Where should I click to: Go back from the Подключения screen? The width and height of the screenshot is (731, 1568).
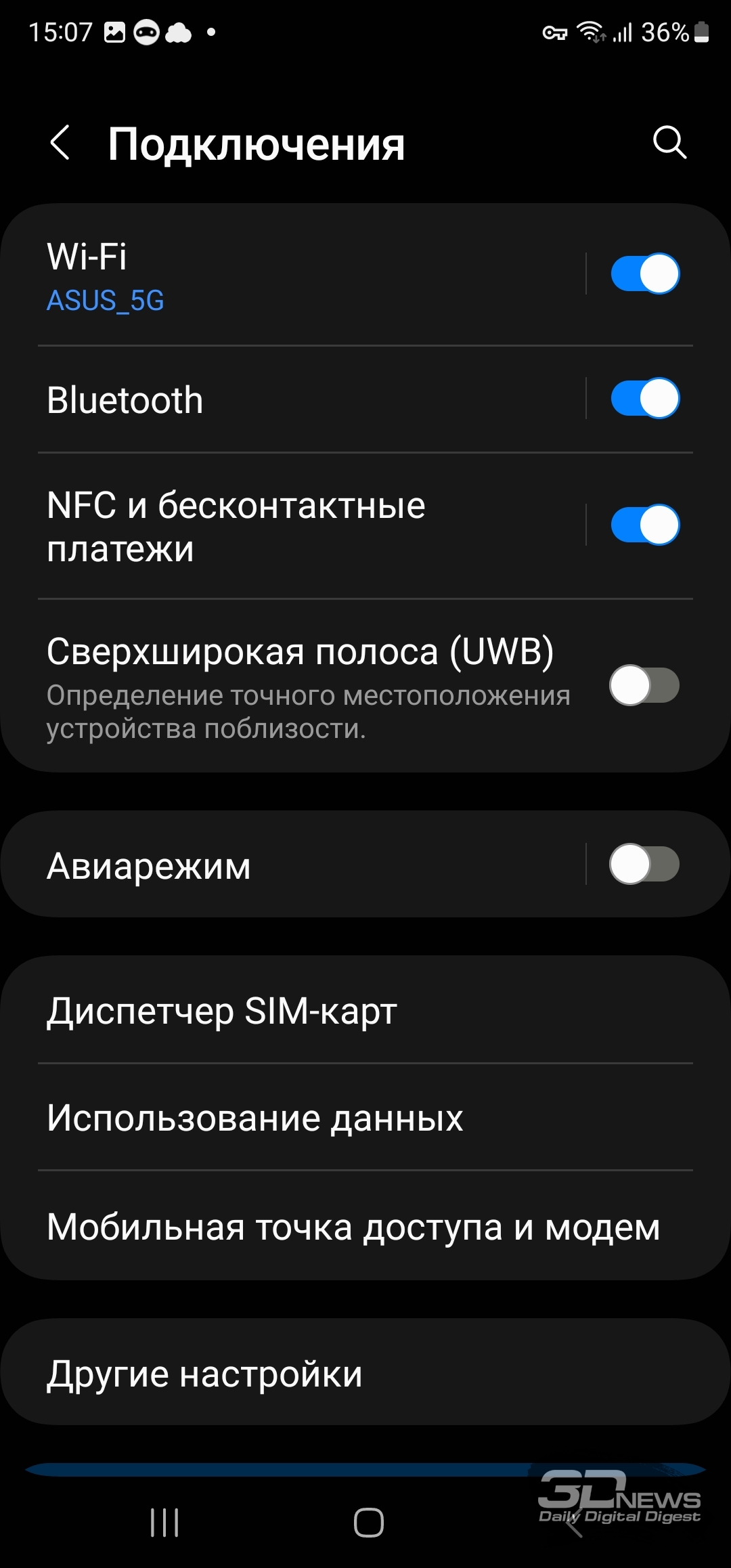tap(60, 143)
